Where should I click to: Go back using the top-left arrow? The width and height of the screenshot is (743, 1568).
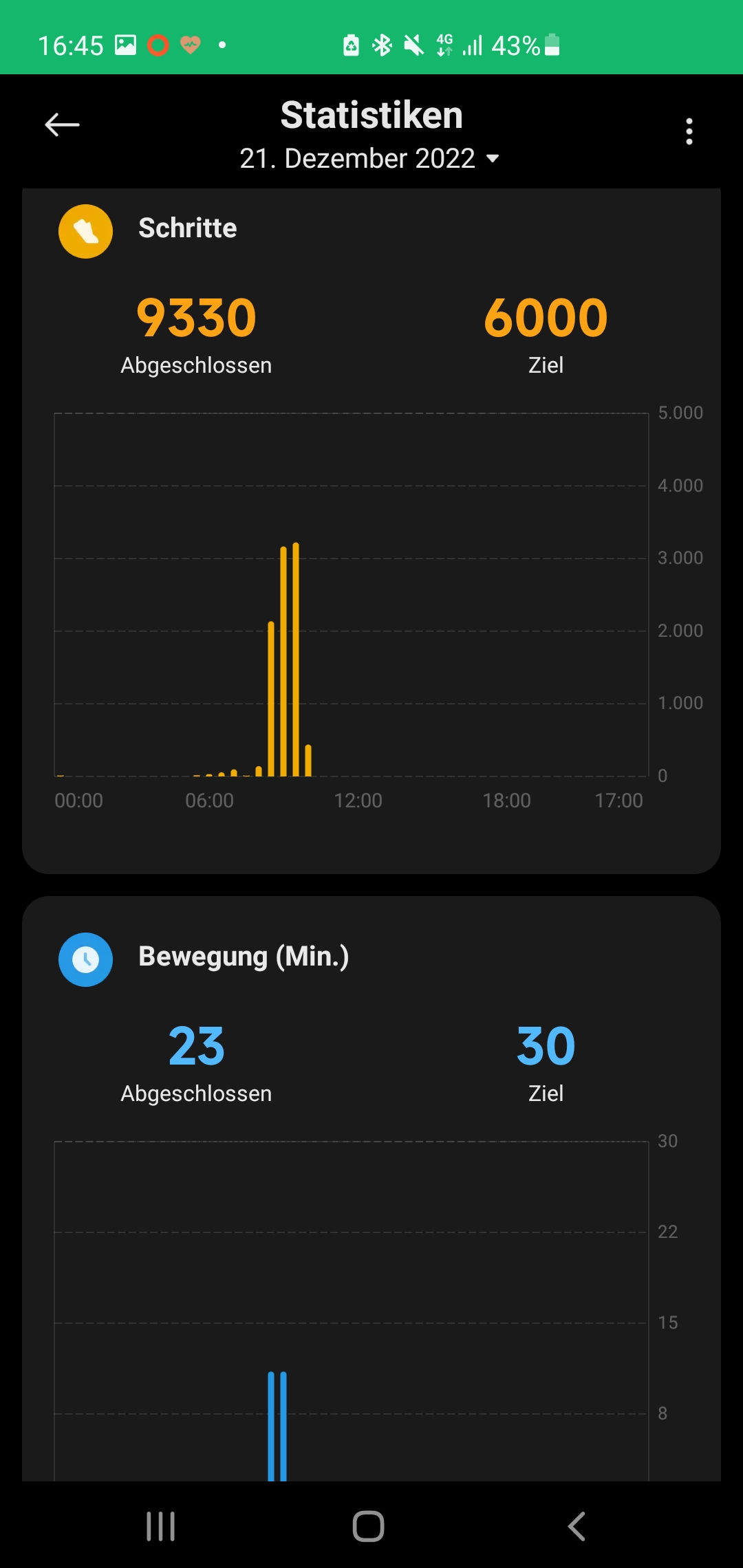point(62,124)
